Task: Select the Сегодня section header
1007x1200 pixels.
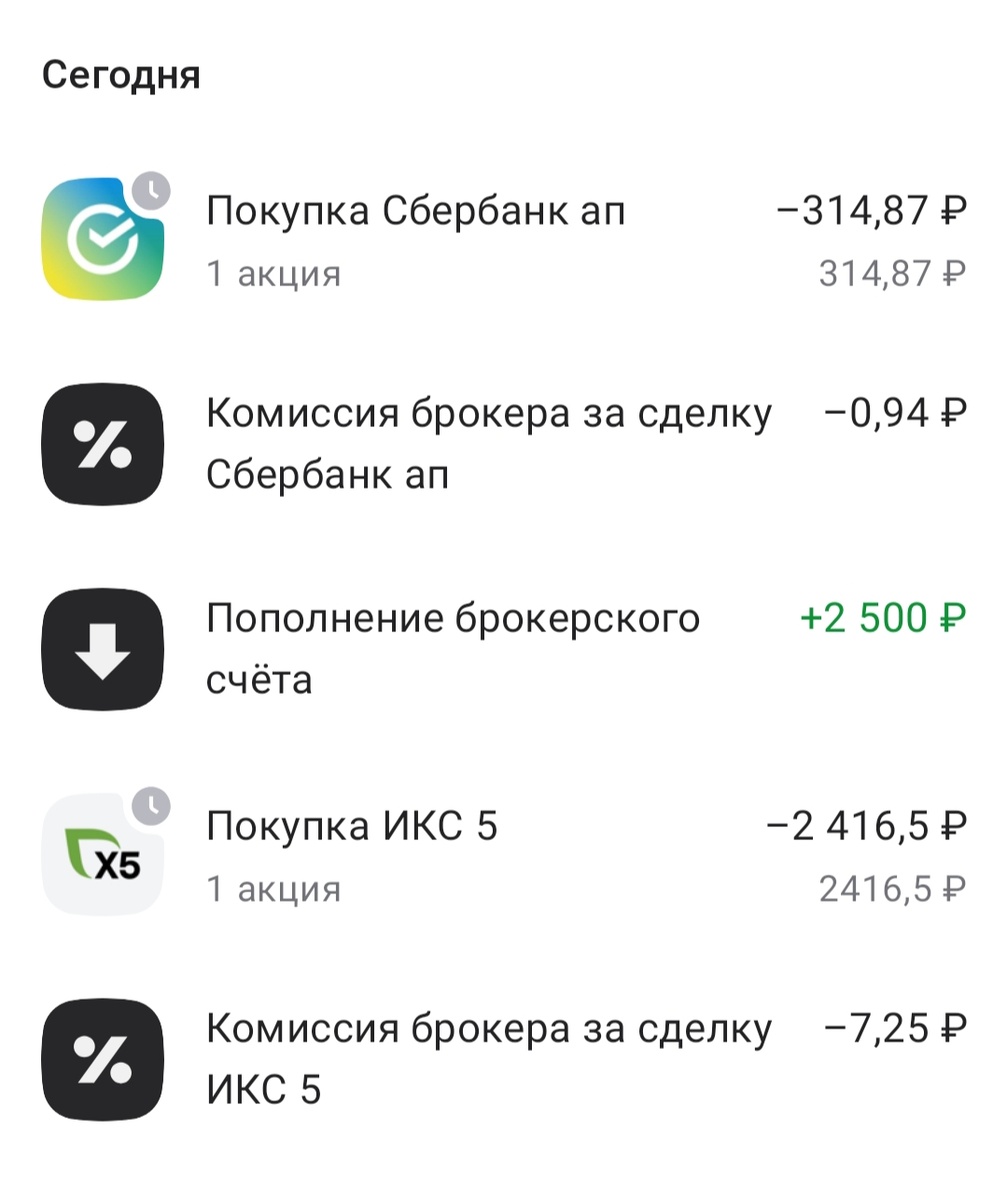Action: tap(120, 72)
